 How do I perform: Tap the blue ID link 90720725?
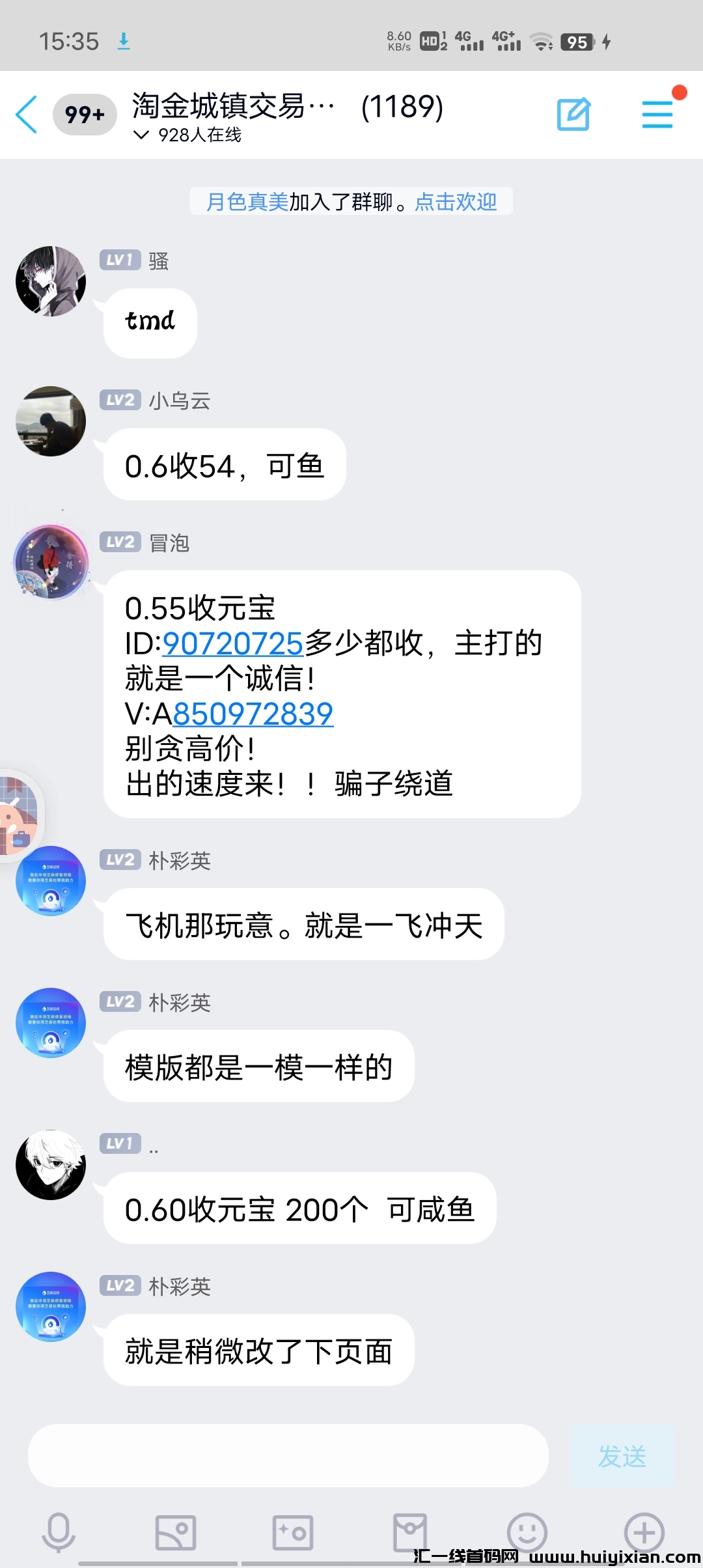(232, 642)
